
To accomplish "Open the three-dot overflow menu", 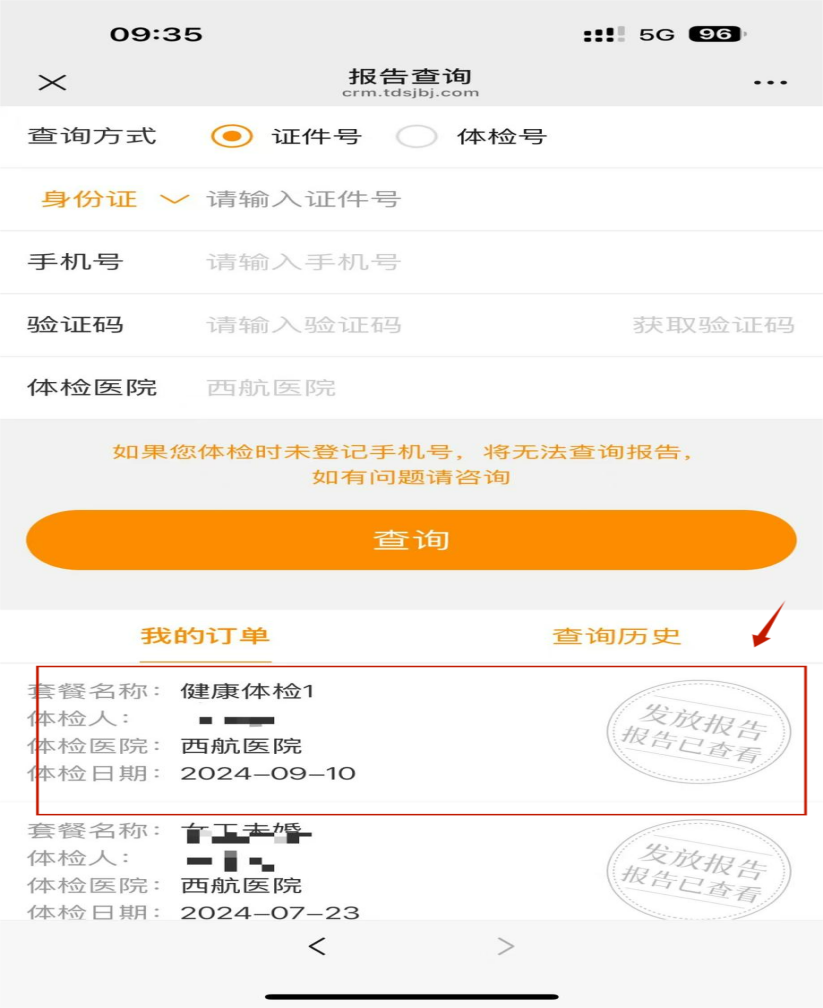I will [x=770, y=83].
